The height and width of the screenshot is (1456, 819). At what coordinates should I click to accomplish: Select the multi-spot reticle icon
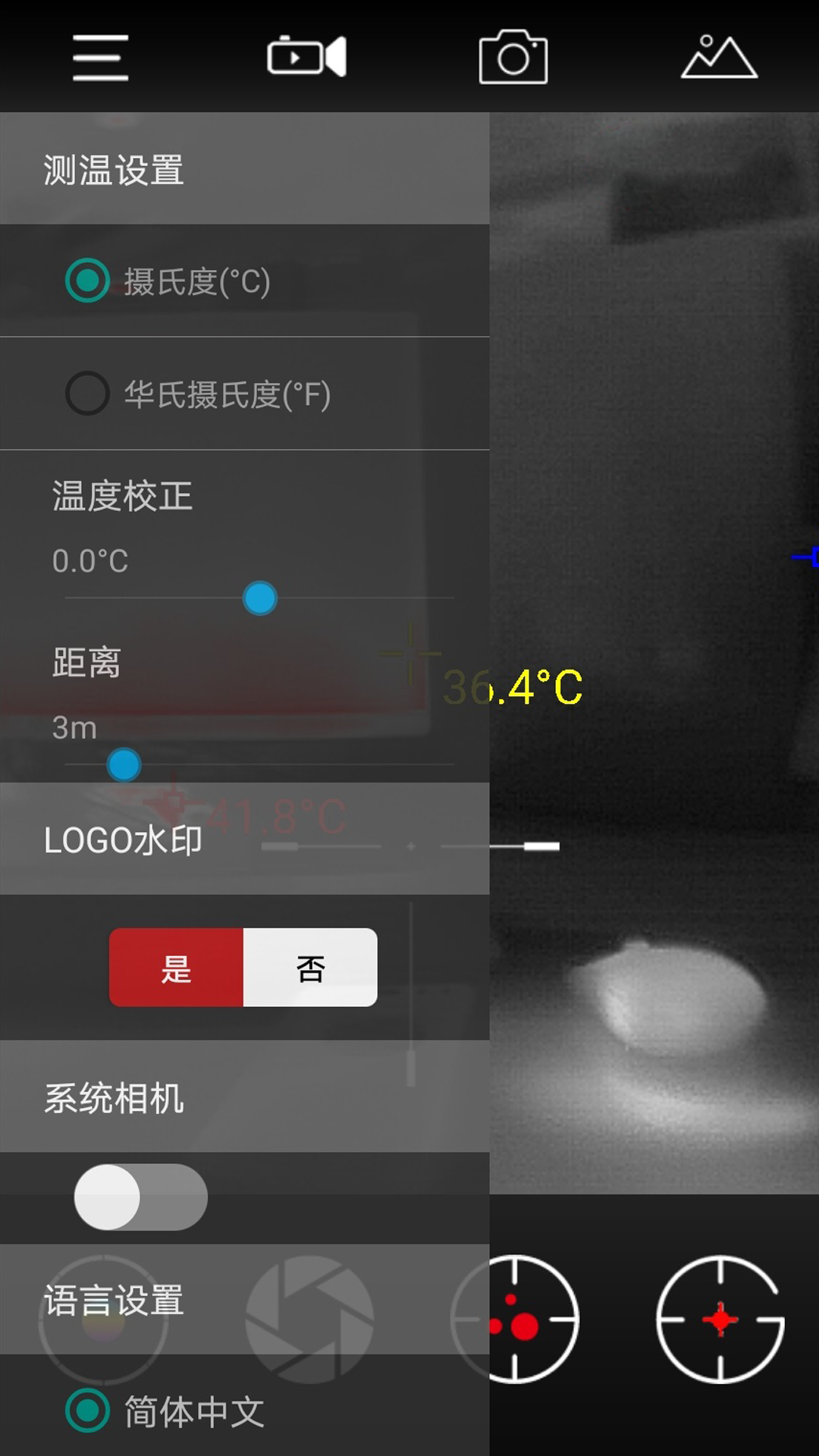pos(514,1319)
